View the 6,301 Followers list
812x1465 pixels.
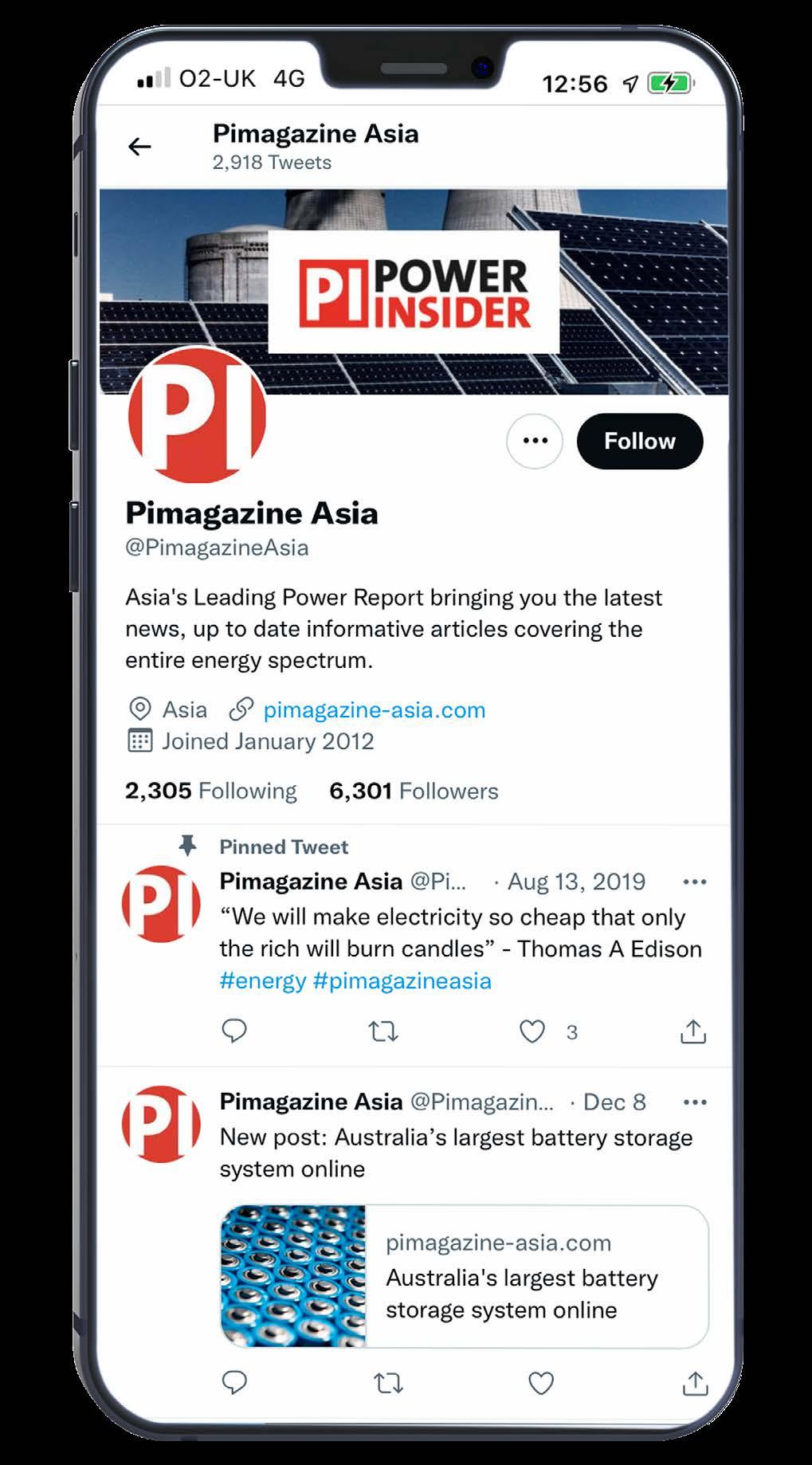point(414,791)
